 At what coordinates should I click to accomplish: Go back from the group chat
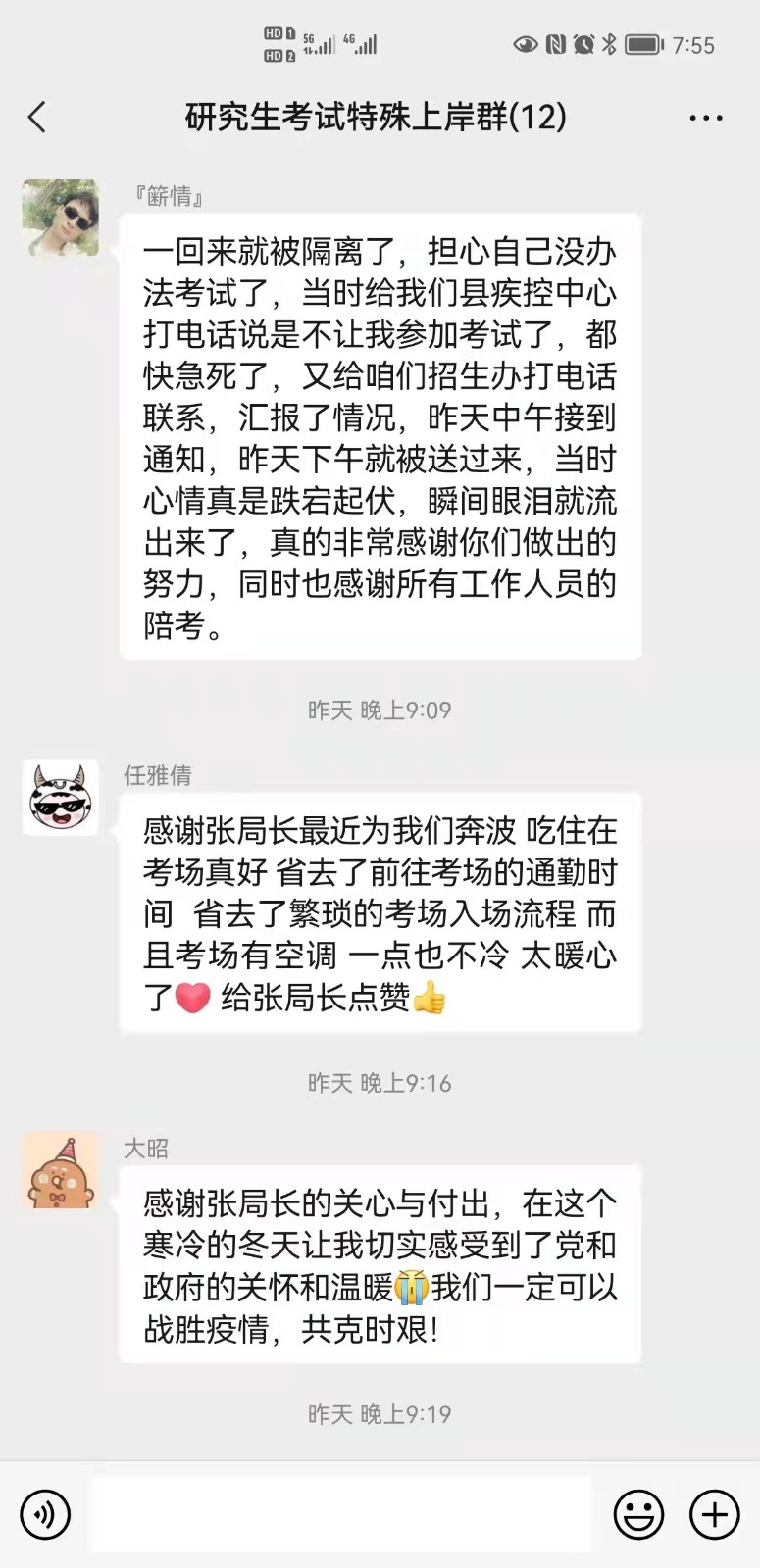click(37, 118)
